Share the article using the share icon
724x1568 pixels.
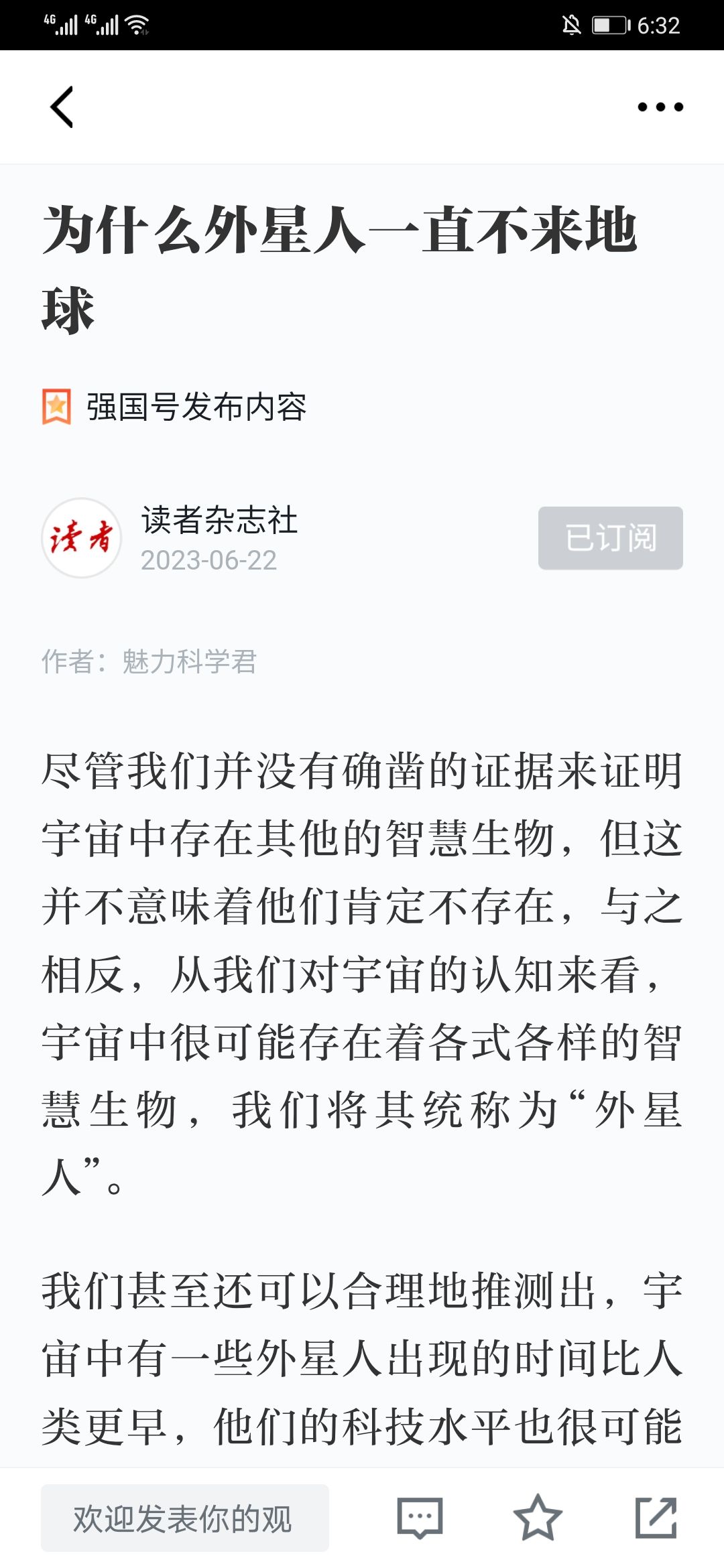click(x=656, y=1517)
